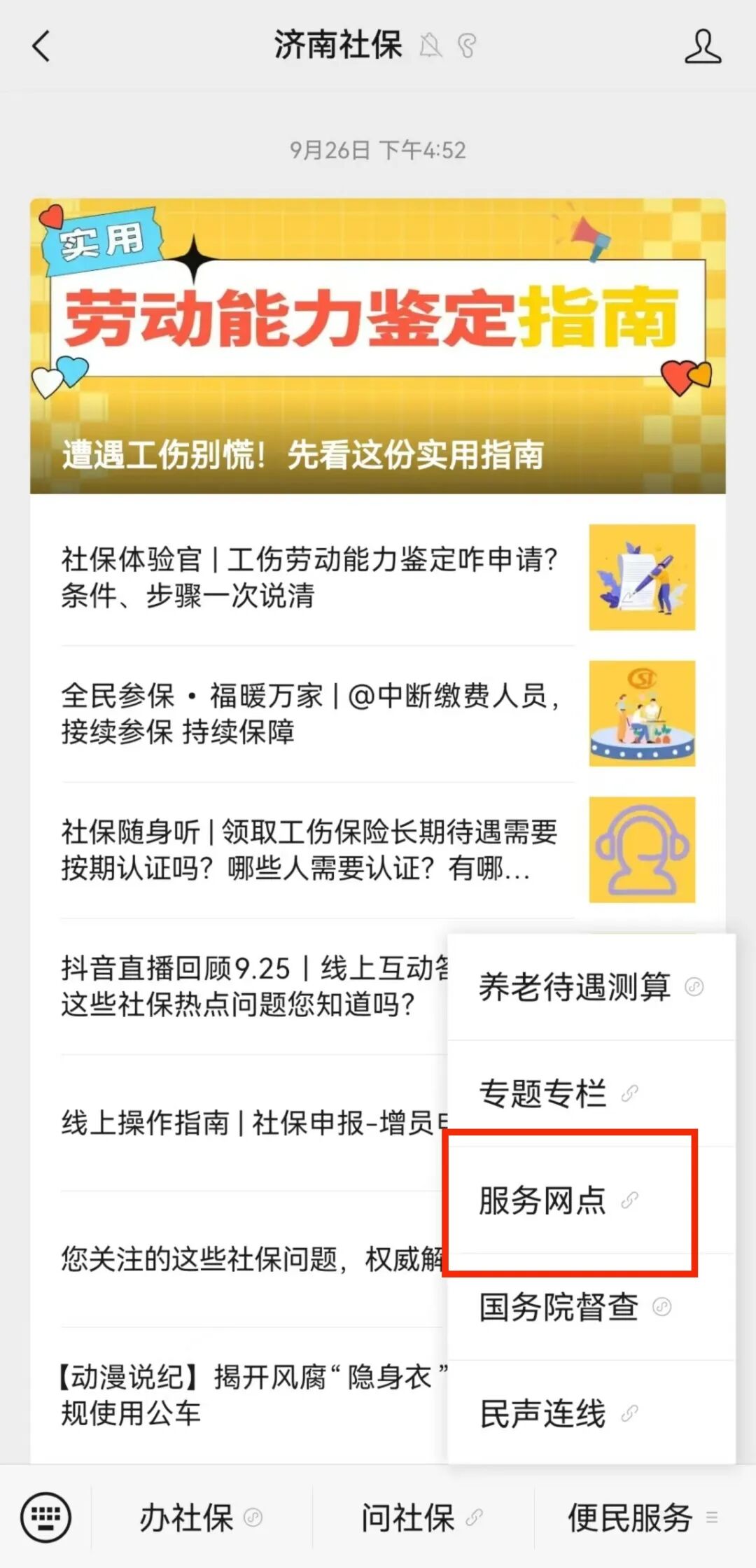
Task: Collapse the 便民服务 bottom menu
Action: pos(642,1518)
